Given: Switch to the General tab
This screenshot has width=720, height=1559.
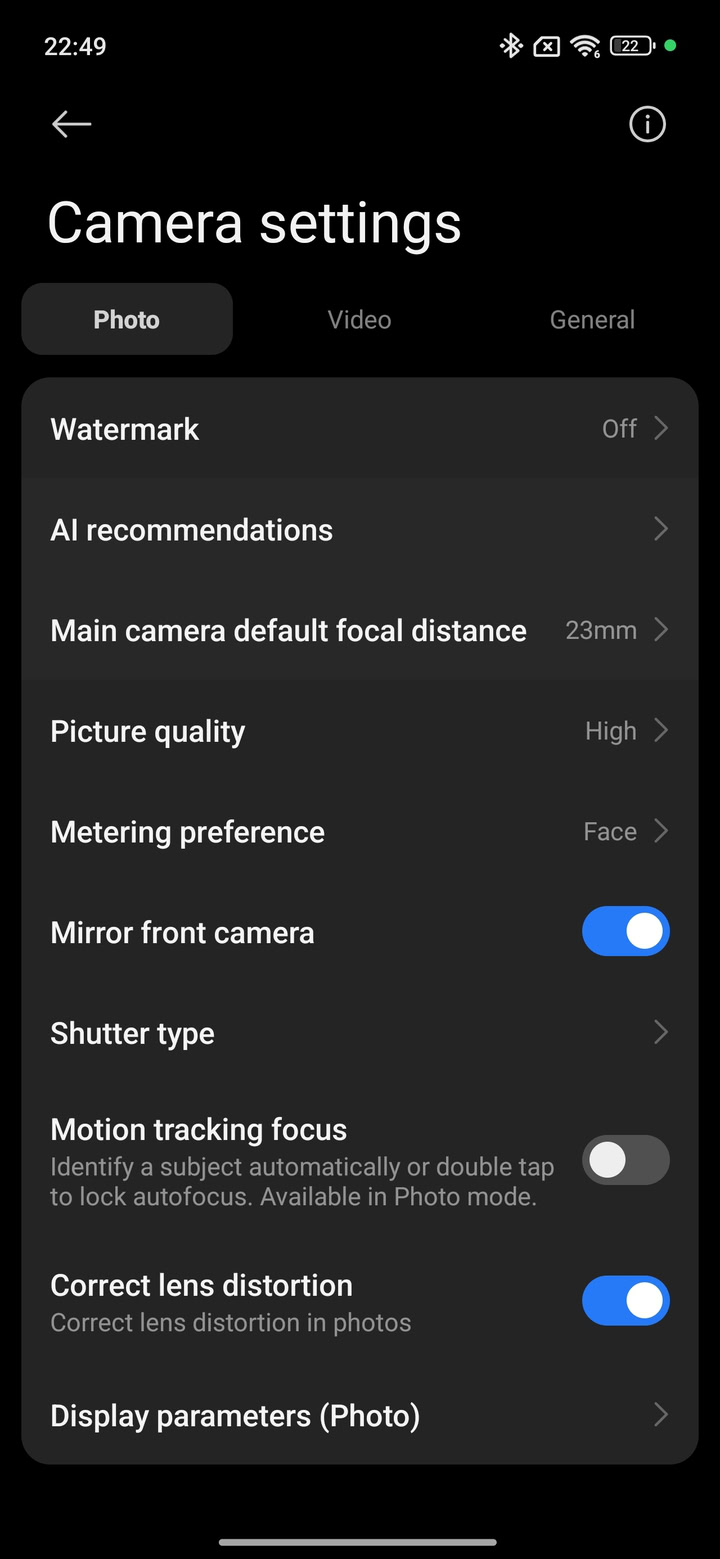Looking at the screenshot, I should pyautogui.click(x=592, y=320).
